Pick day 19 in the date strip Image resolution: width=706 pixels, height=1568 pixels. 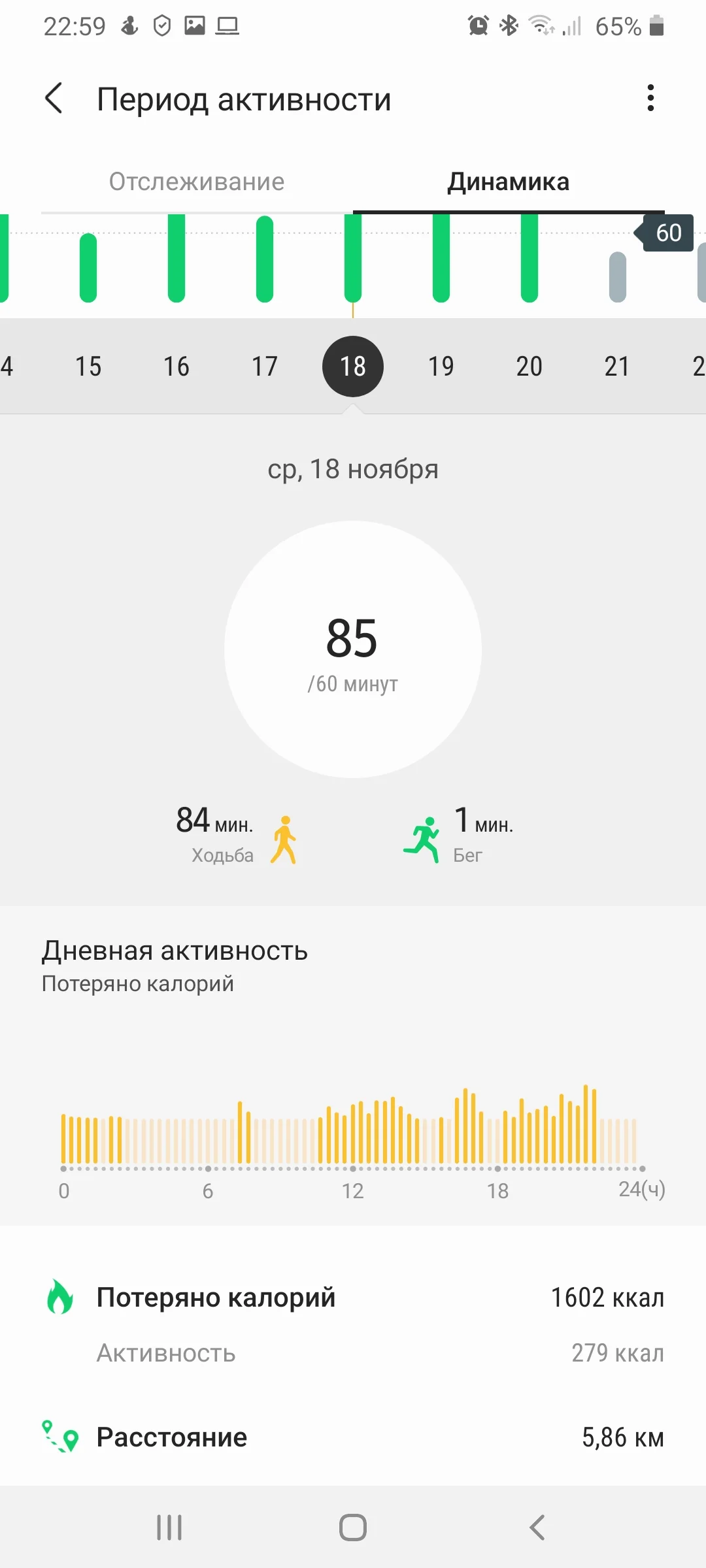pos(441,367)
